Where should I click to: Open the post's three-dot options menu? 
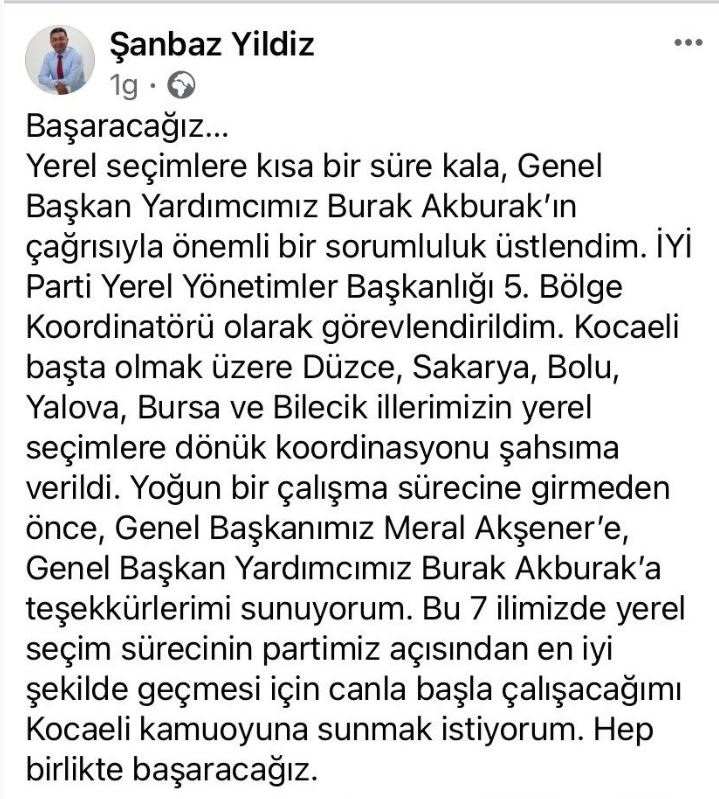pos(689,44)
